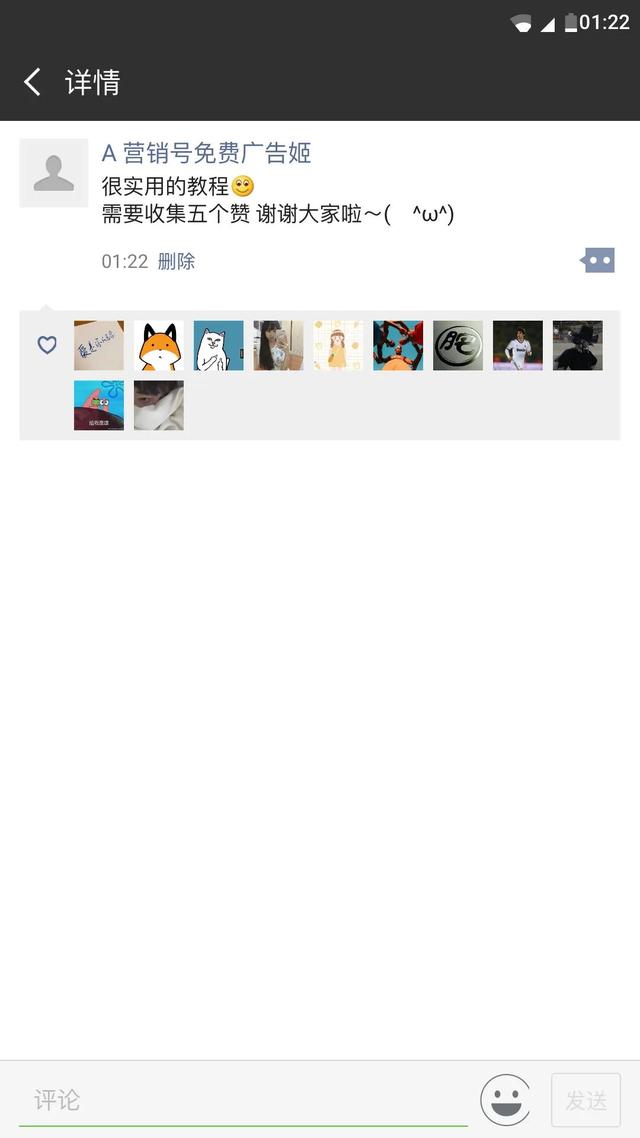The height and width of the screenshot is (1138, 640).
Task: View the liker with the white cat avatar
Action: point(219,346)
